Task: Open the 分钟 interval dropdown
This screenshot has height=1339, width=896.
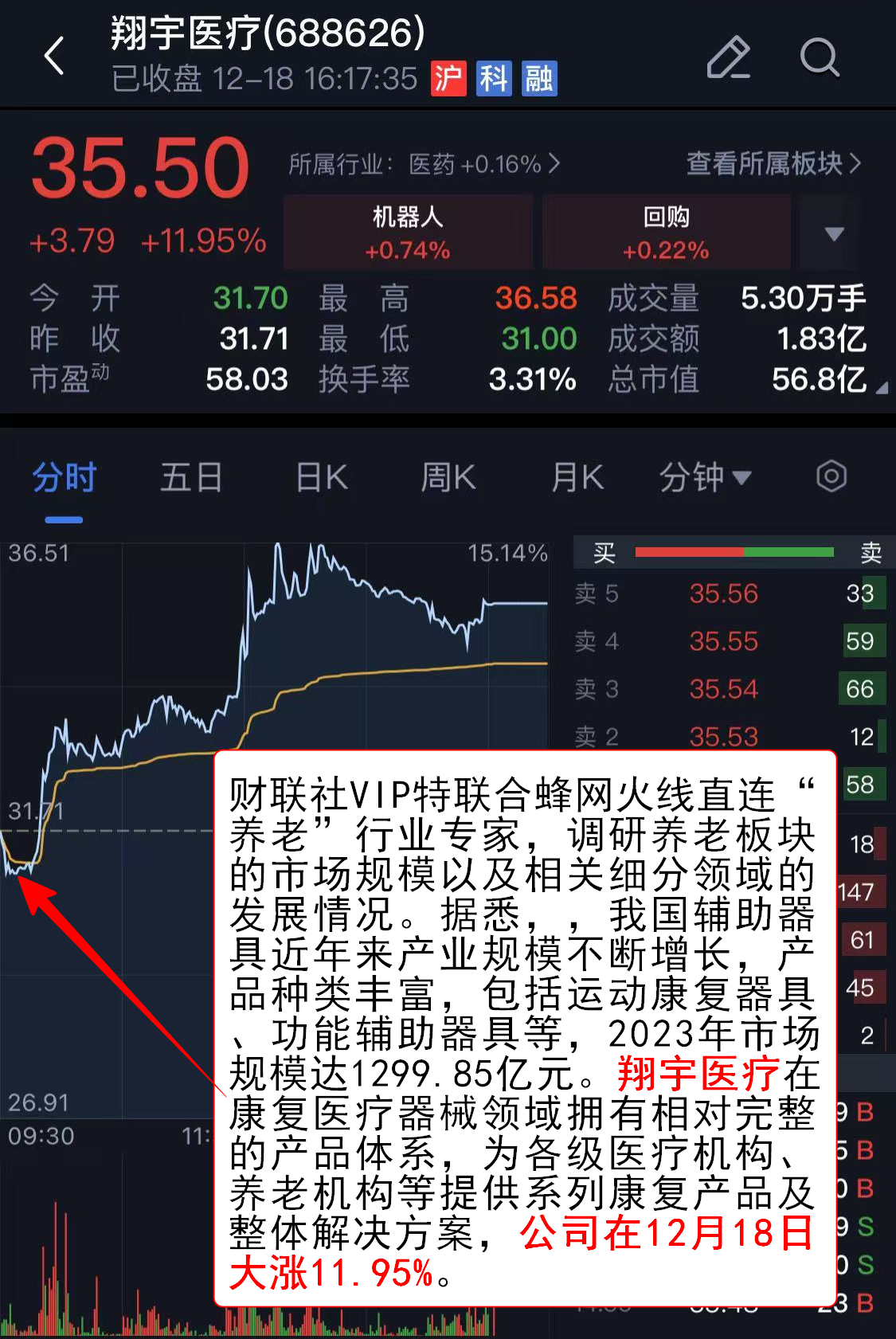Action: pyautogui.click(x=704, y=478)
